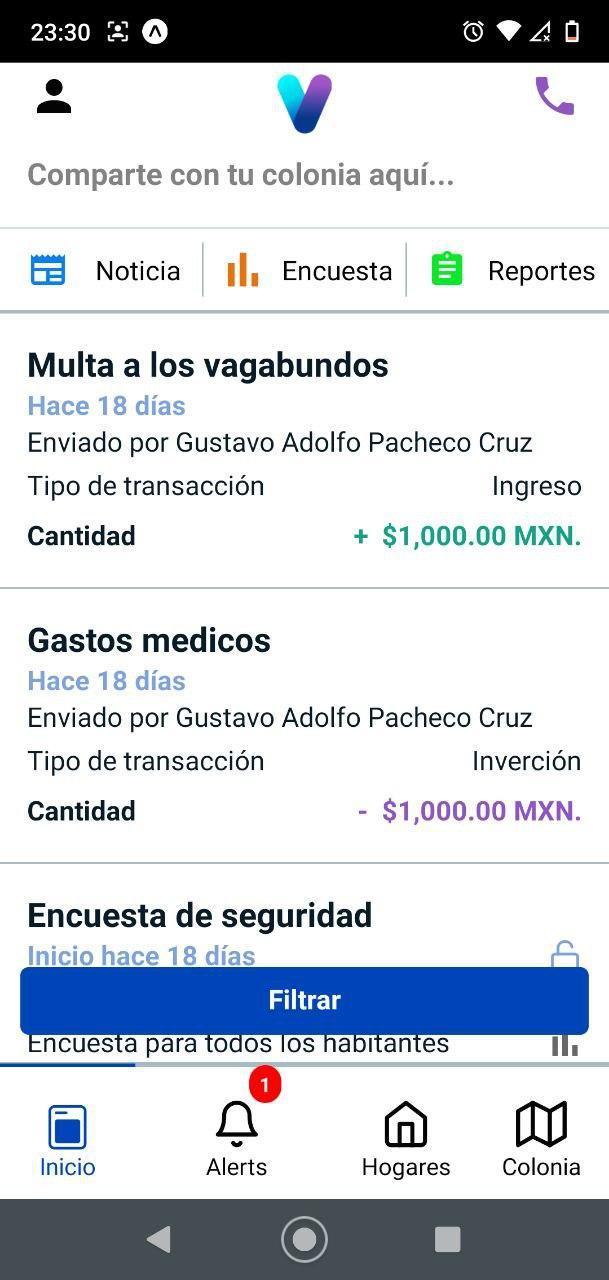Screen dimensions: 609x1280
Task: Open the 'Gastos medicos' entry
Action: pyautogui.click(x=304, y=726)
